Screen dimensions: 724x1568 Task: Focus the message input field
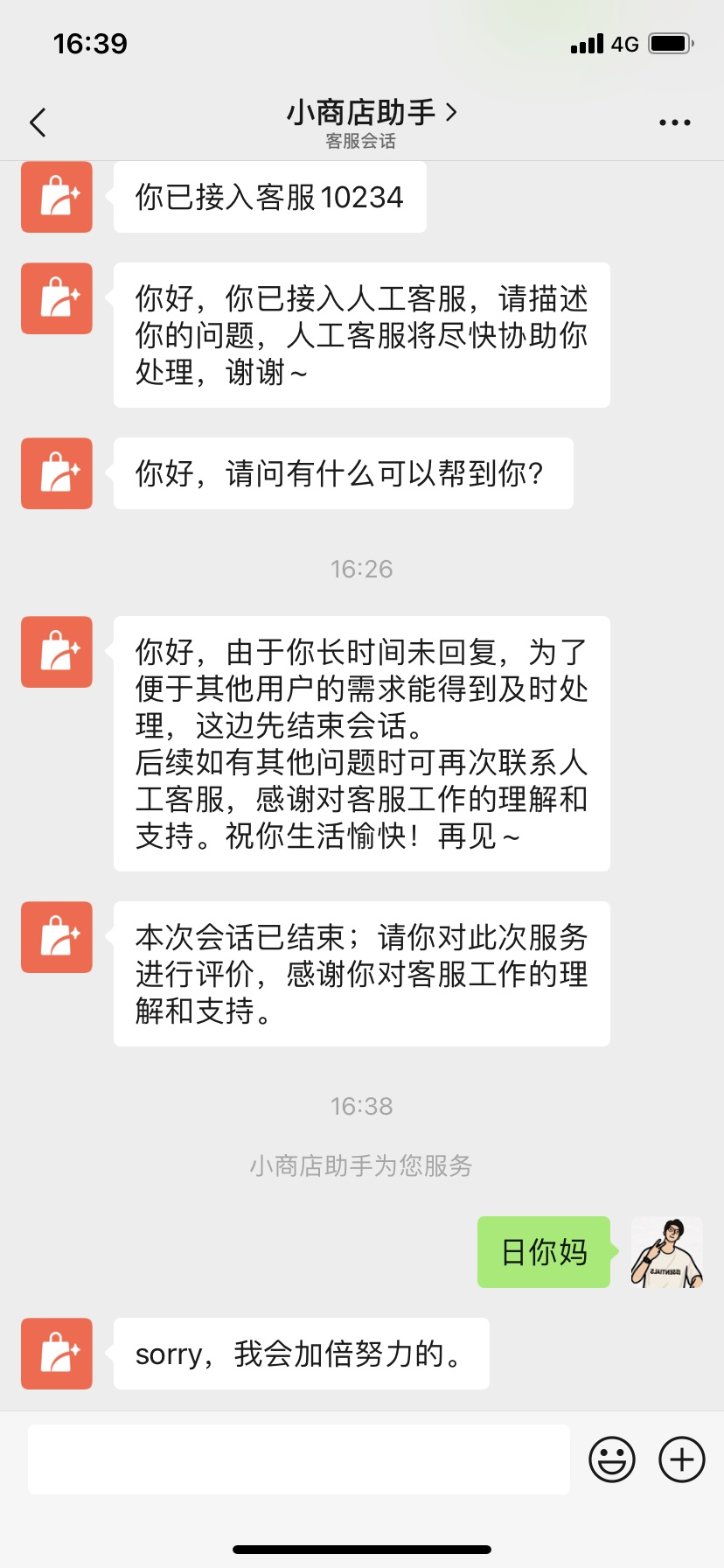299,1459
